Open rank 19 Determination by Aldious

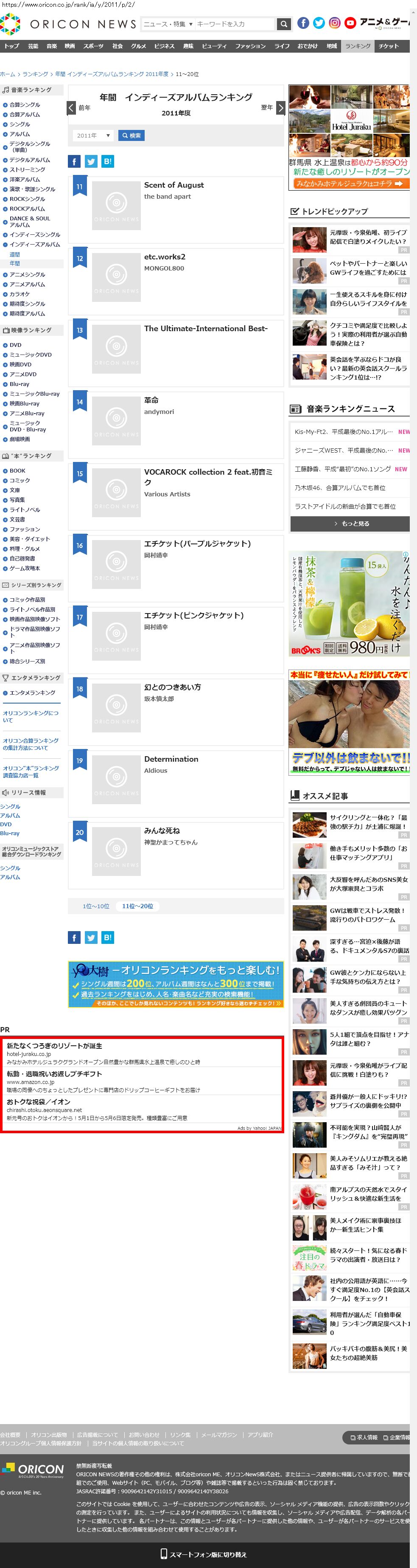coord(171,759)
